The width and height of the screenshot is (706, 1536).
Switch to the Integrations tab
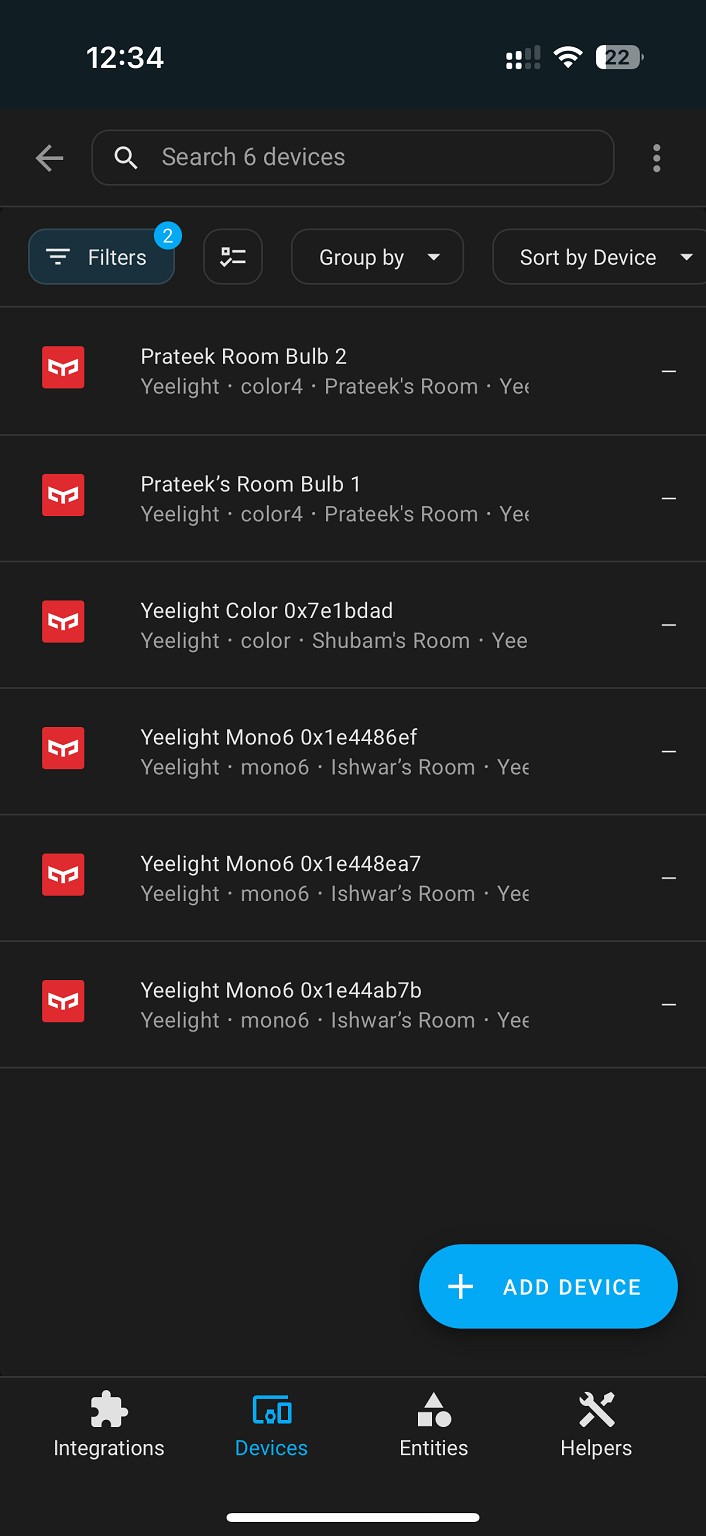coord(109,1426)
